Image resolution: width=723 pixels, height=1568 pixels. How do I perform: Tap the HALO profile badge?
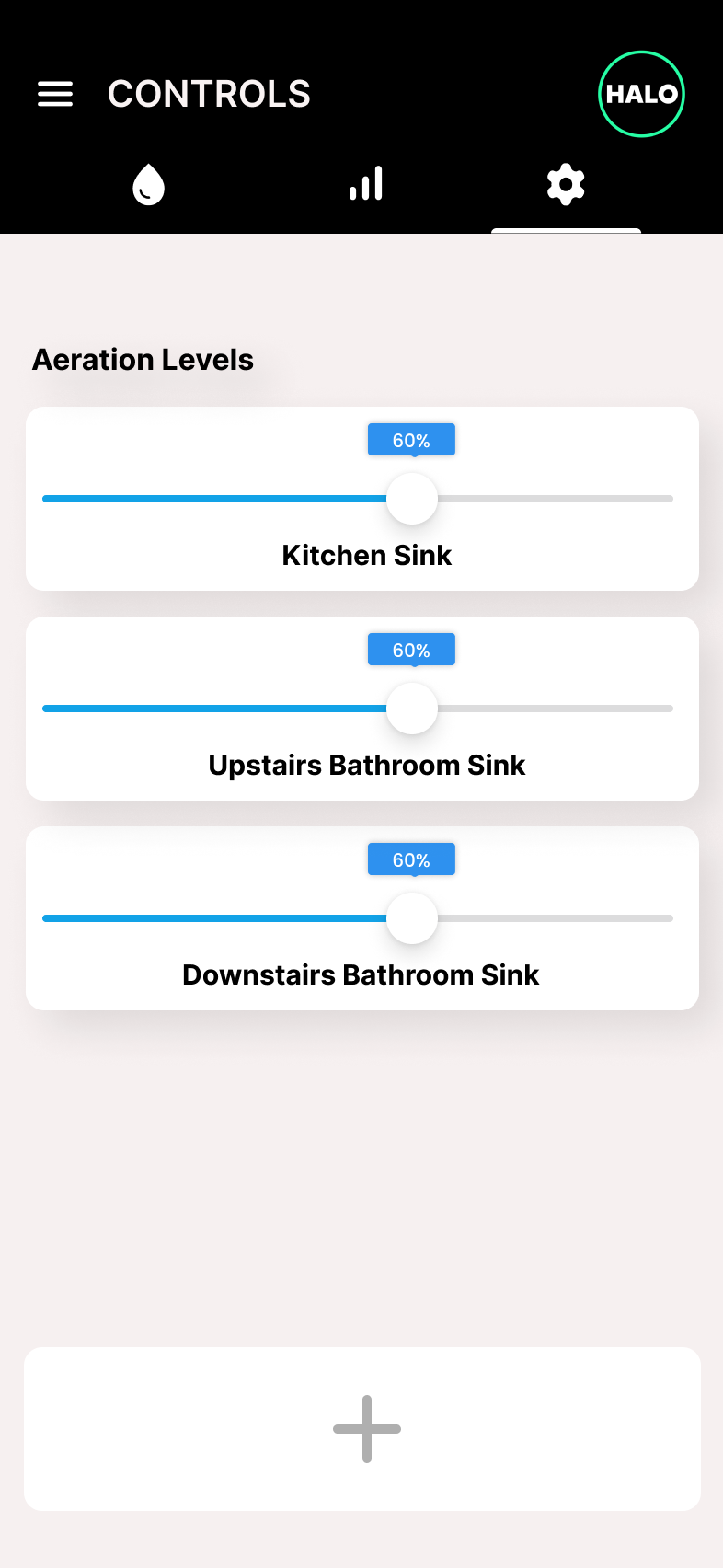pos(641,94)
